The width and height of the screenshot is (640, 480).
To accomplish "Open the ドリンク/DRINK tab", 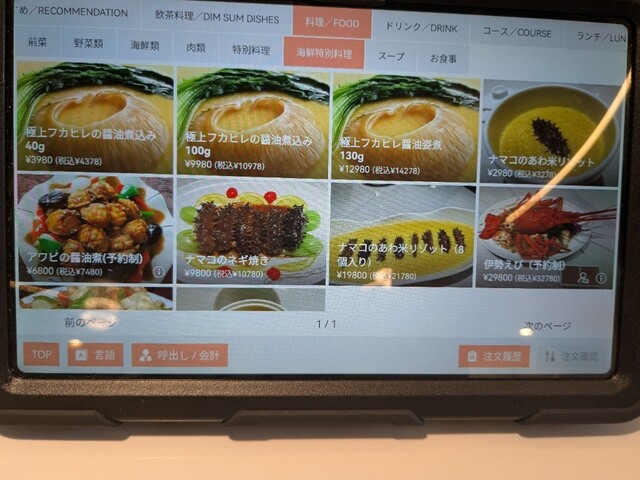I will [x=420, y=27].
